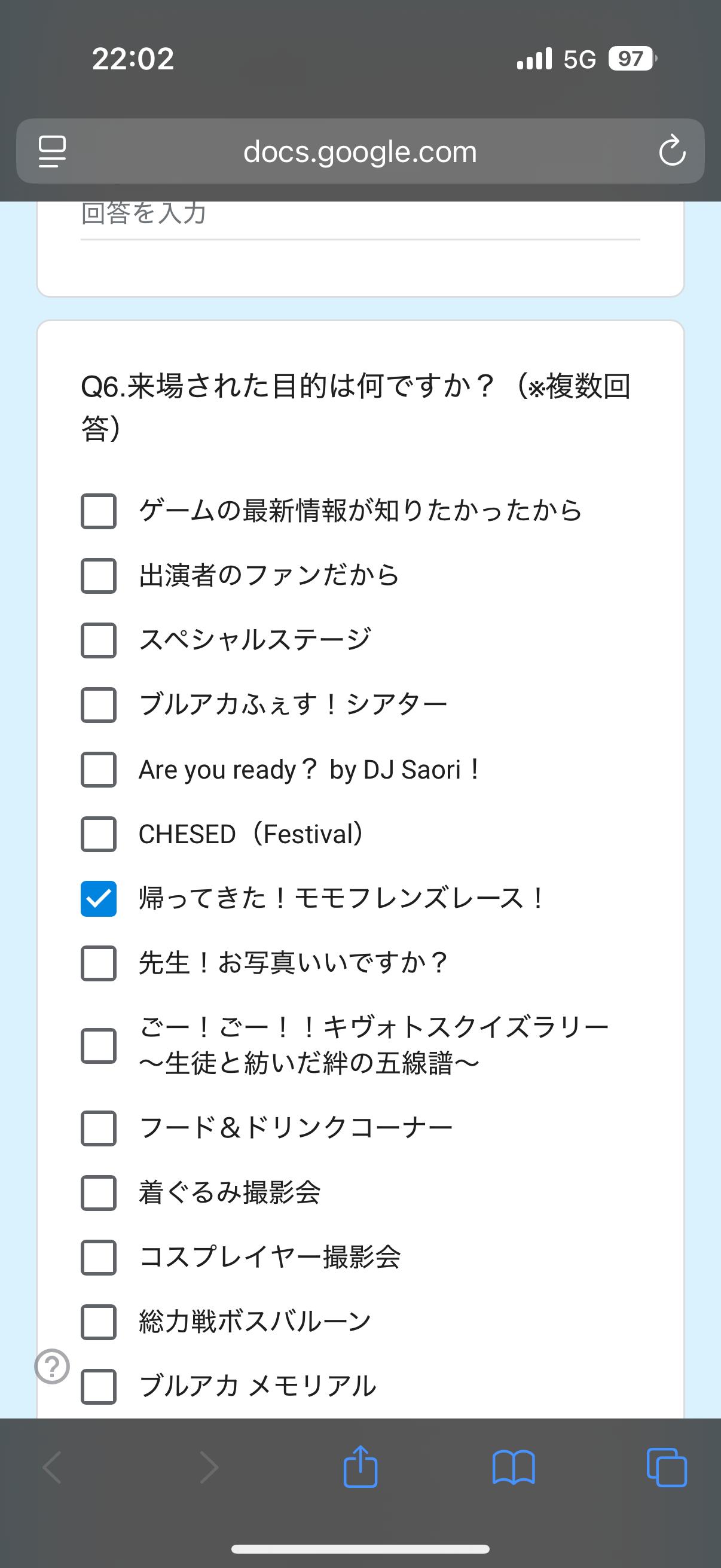Viewport: 721px width, 1568px height.
Task: Check 先生！お写真いいですか？ option
Action: pos(99,963)
